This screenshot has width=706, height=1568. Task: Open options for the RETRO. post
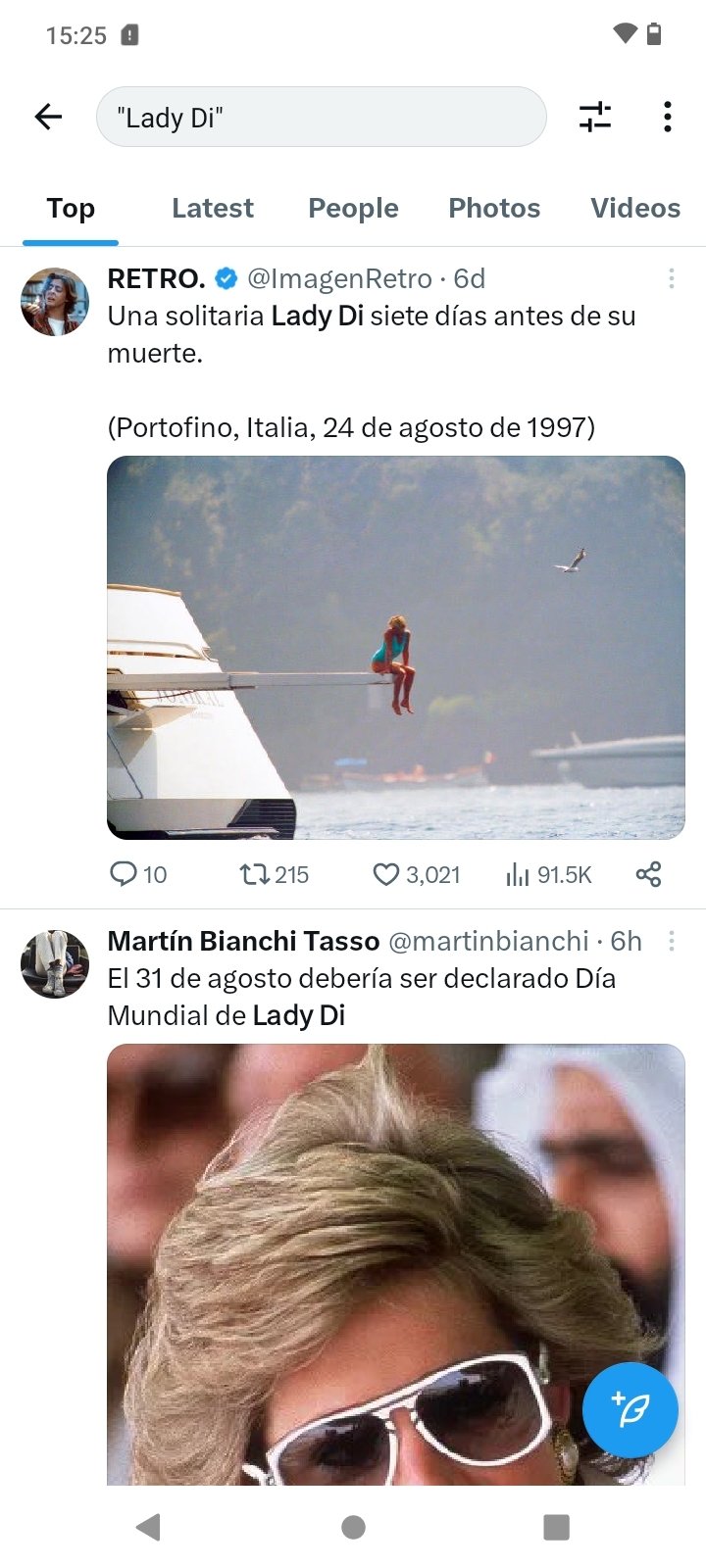(x=672, y=279)
